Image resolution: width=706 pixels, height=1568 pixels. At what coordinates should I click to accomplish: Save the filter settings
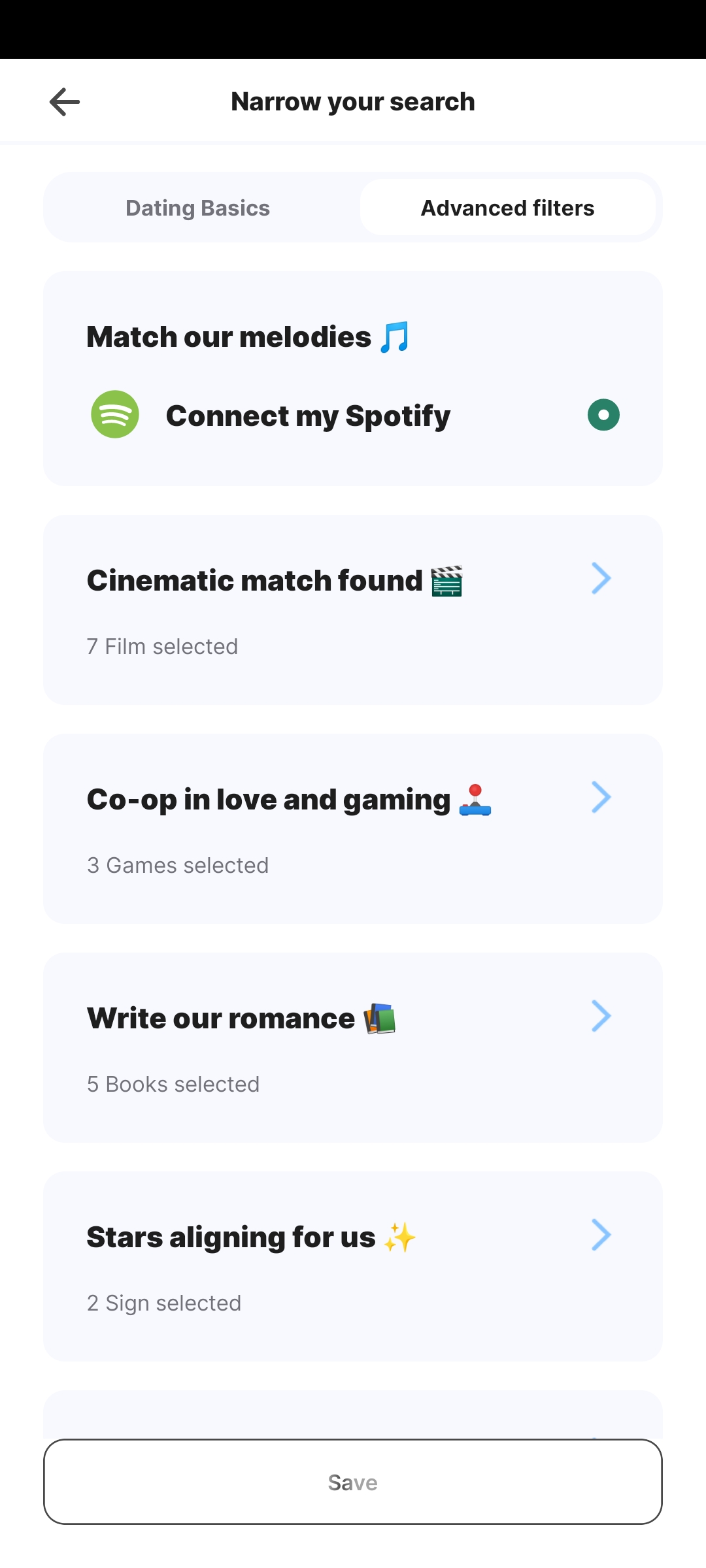click(x=353, y=1482)
